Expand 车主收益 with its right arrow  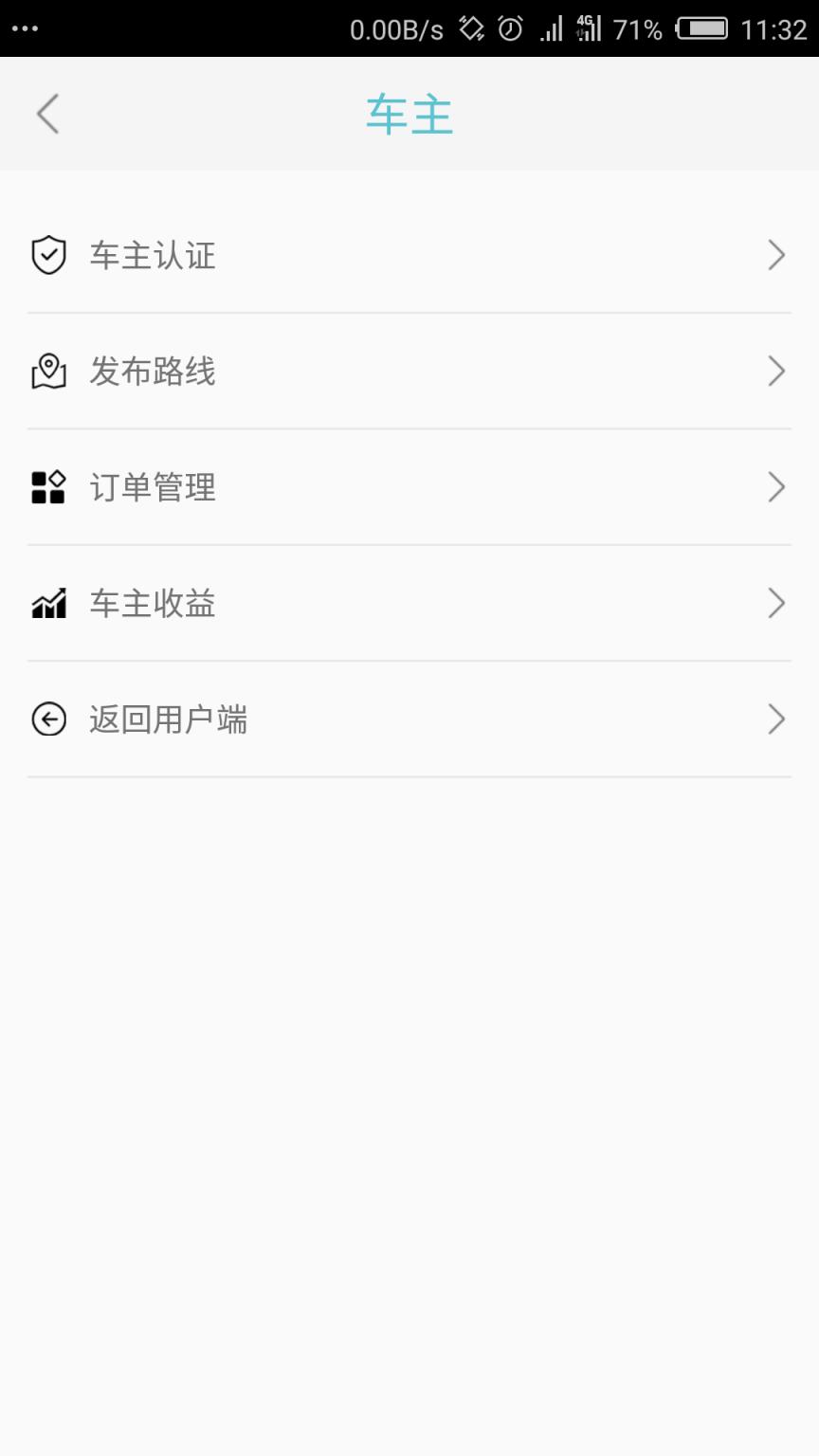776,603
